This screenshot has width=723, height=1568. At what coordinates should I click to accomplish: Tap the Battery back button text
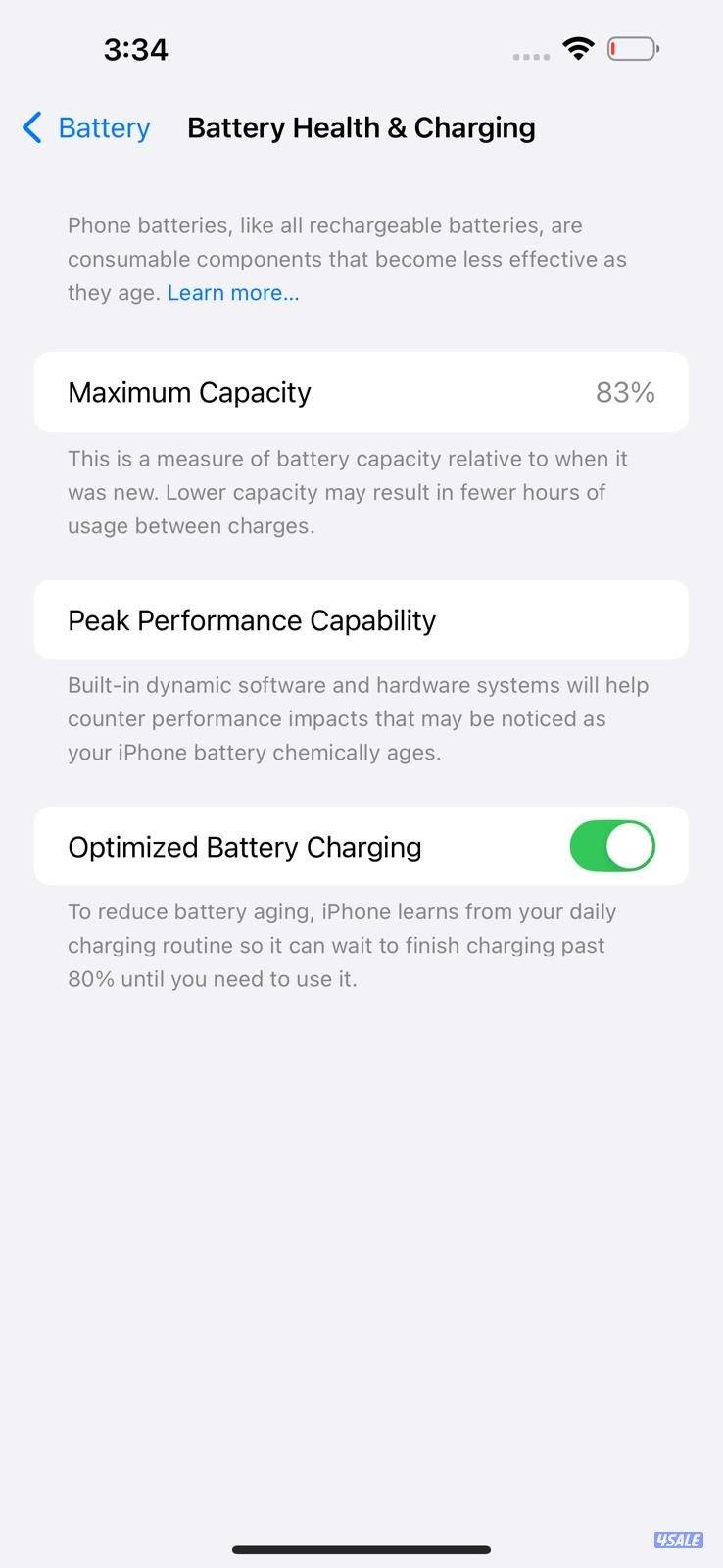coord(103,127)
